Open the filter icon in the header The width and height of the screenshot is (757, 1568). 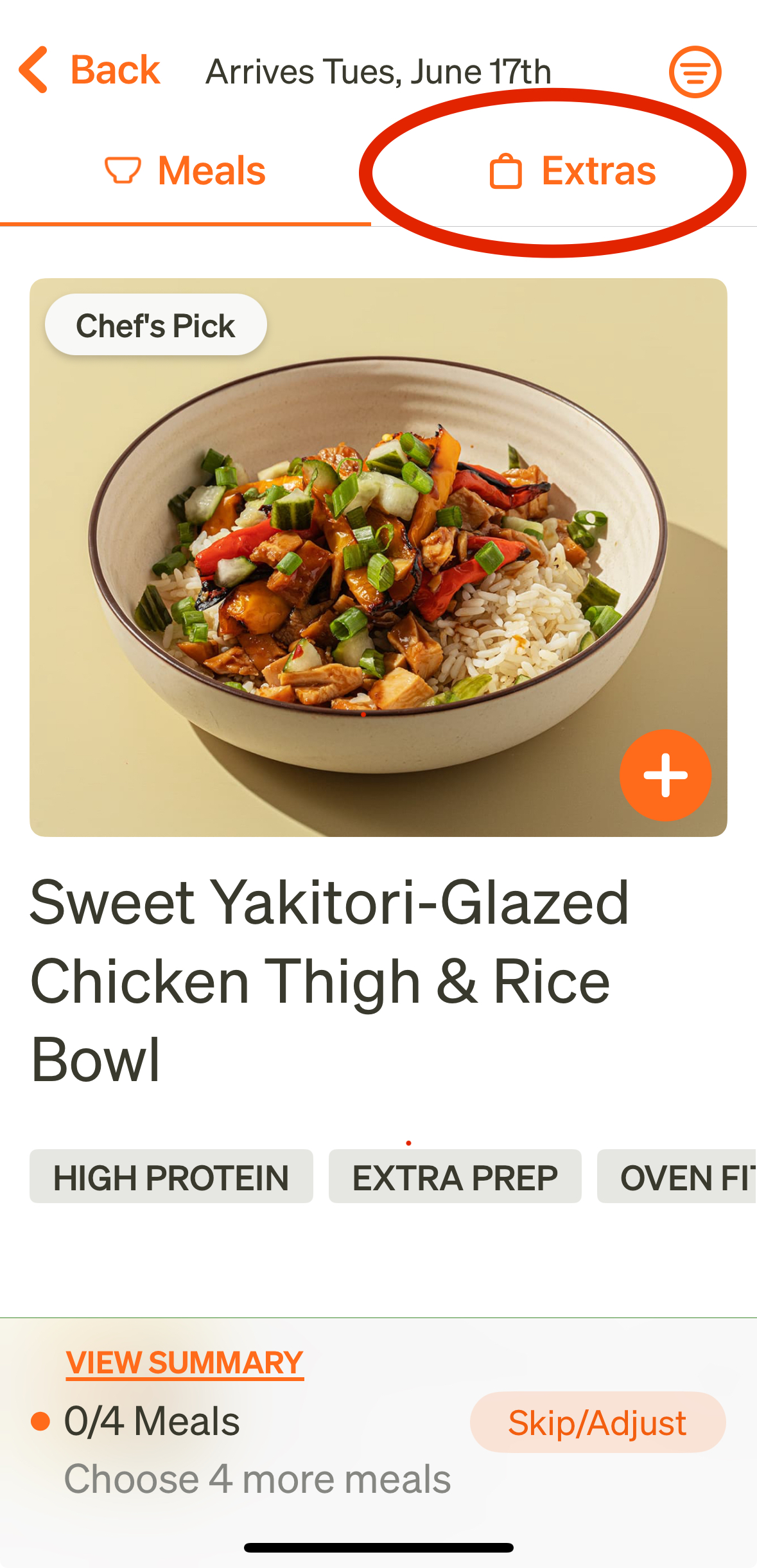point(695,71)
